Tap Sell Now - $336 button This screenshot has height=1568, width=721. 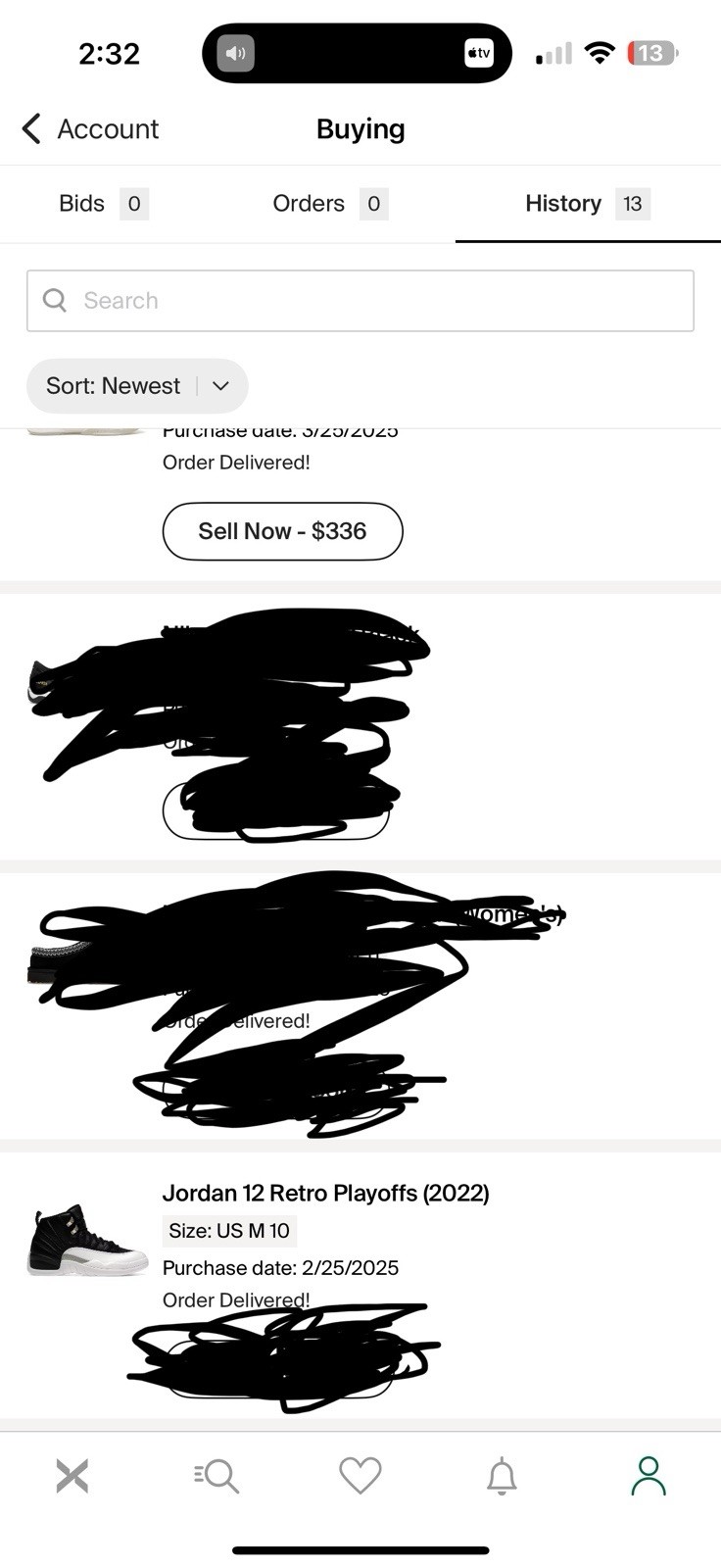click(x=282, y=531)
